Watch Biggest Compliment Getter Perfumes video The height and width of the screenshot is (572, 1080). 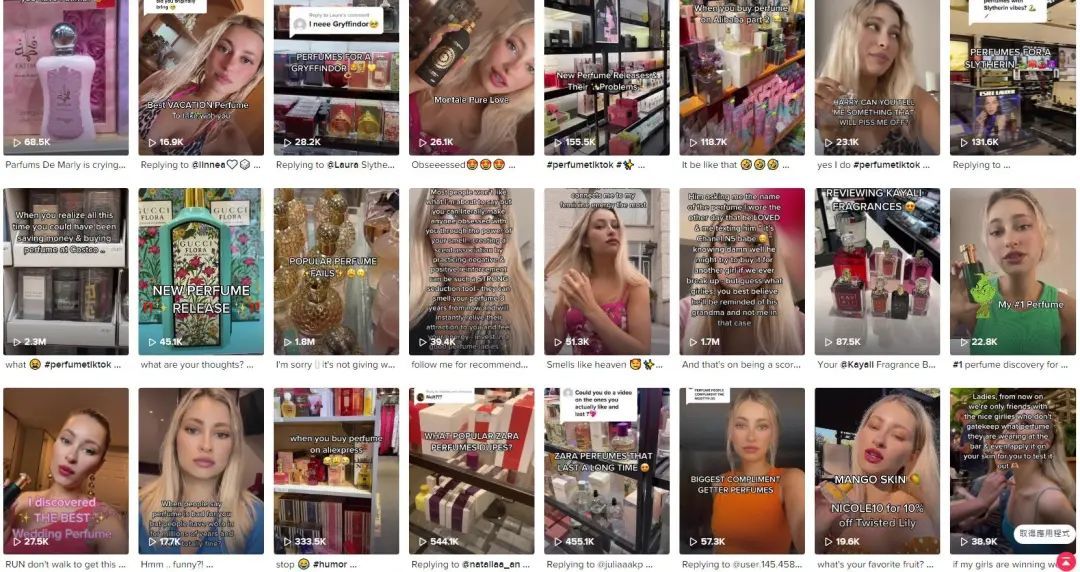(742, 470)
